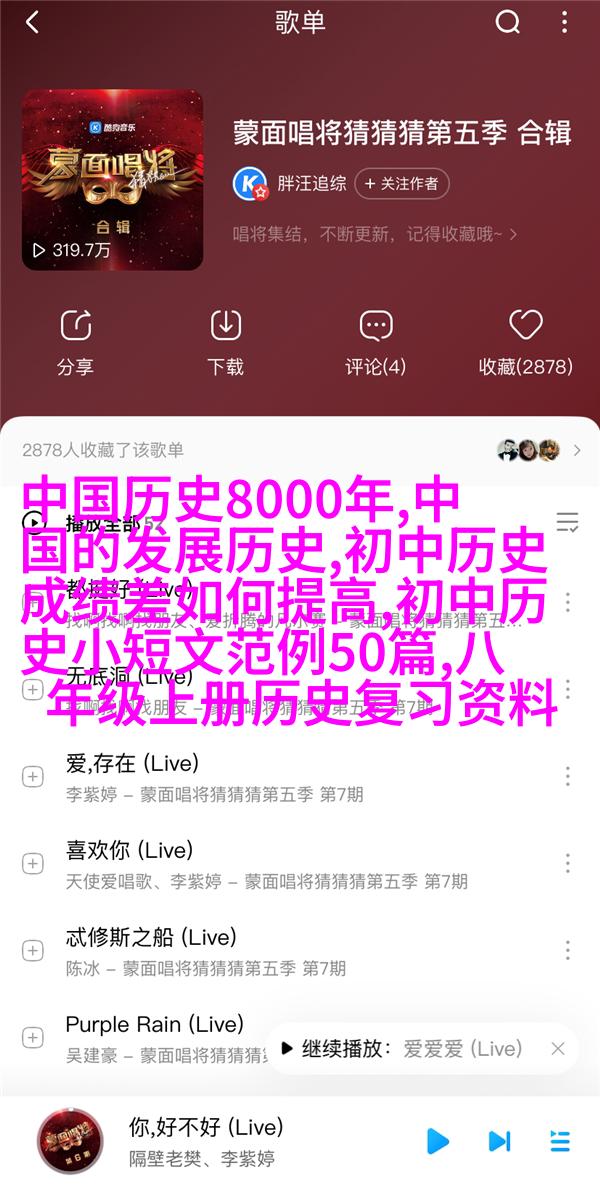Image resolution: width=600 pixels, height=1189 pixels.
Task: Open more options for 喜欢你 (Live)
Action: 567,862
